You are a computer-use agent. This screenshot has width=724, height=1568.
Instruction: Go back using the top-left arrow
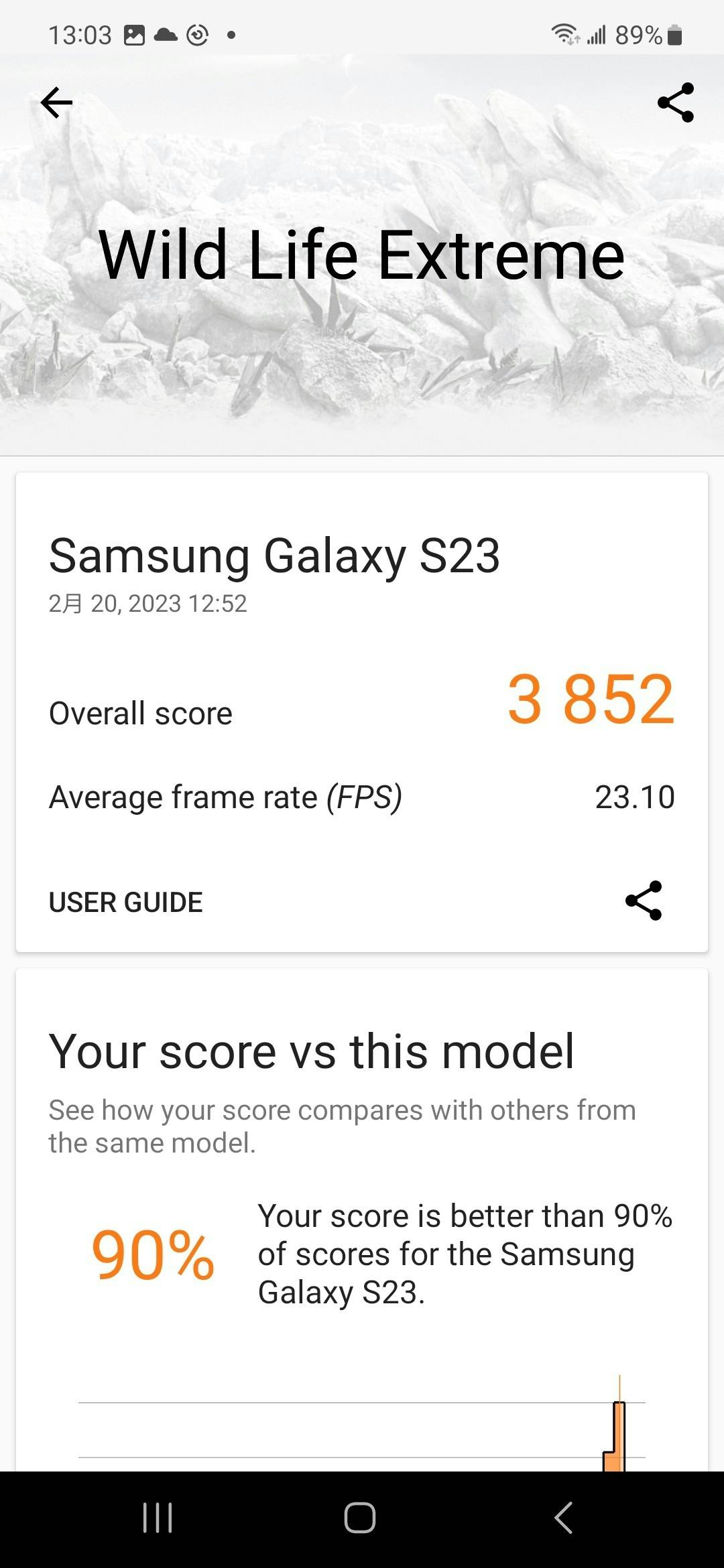[x=56, y=103]
